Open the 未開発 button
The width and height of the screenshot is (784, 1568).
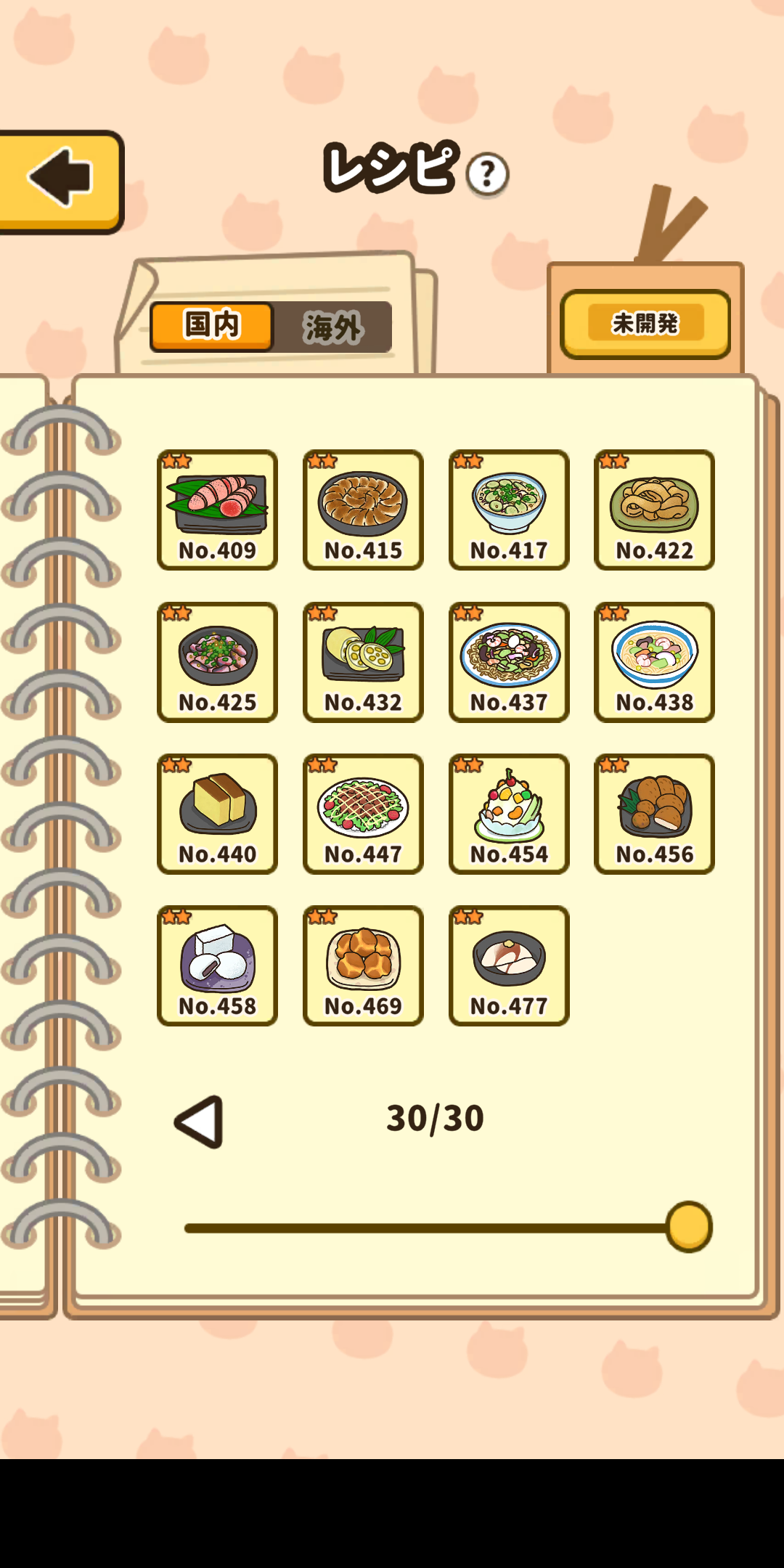click(645, 324)
